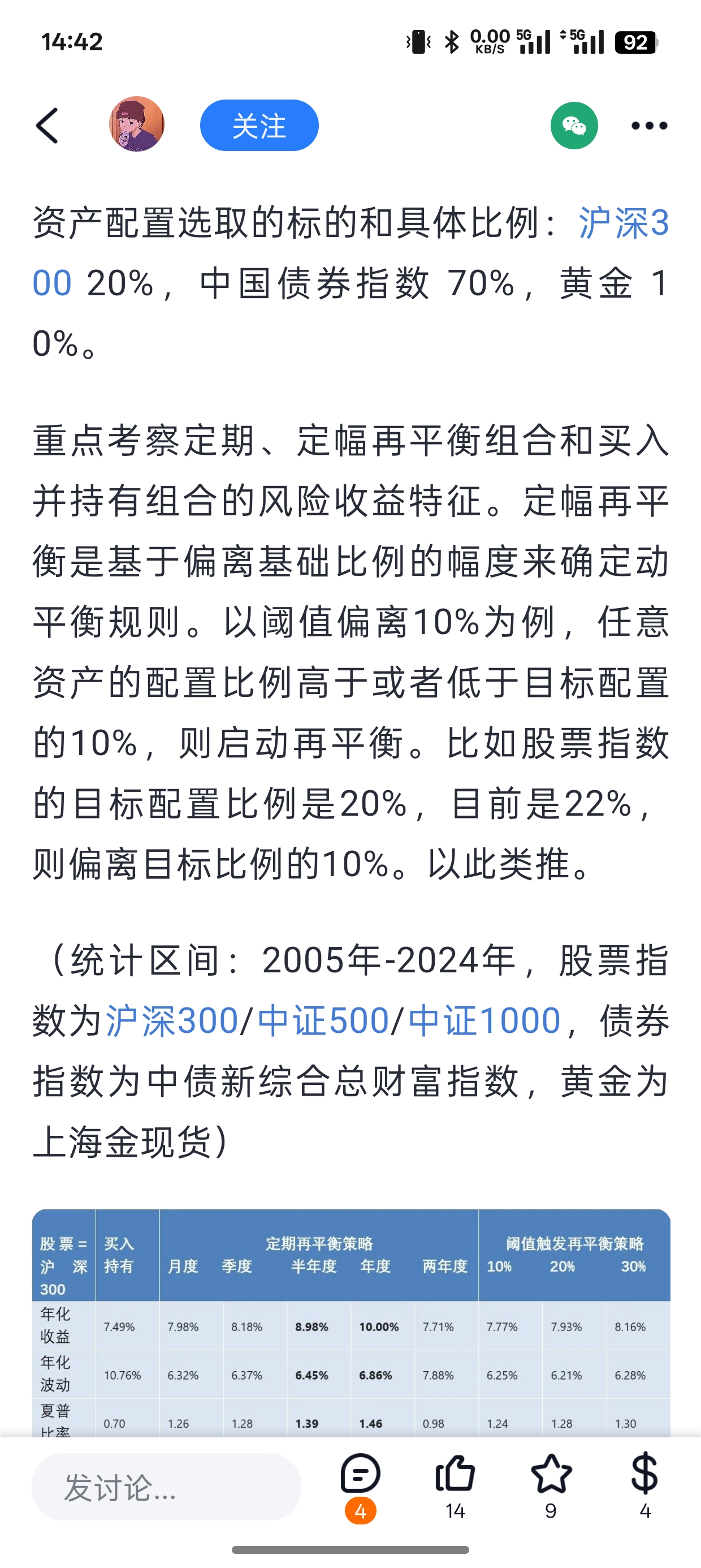Open the author's profile avatar
Viewport: 701px width, 1568px height.
point(137,124)
